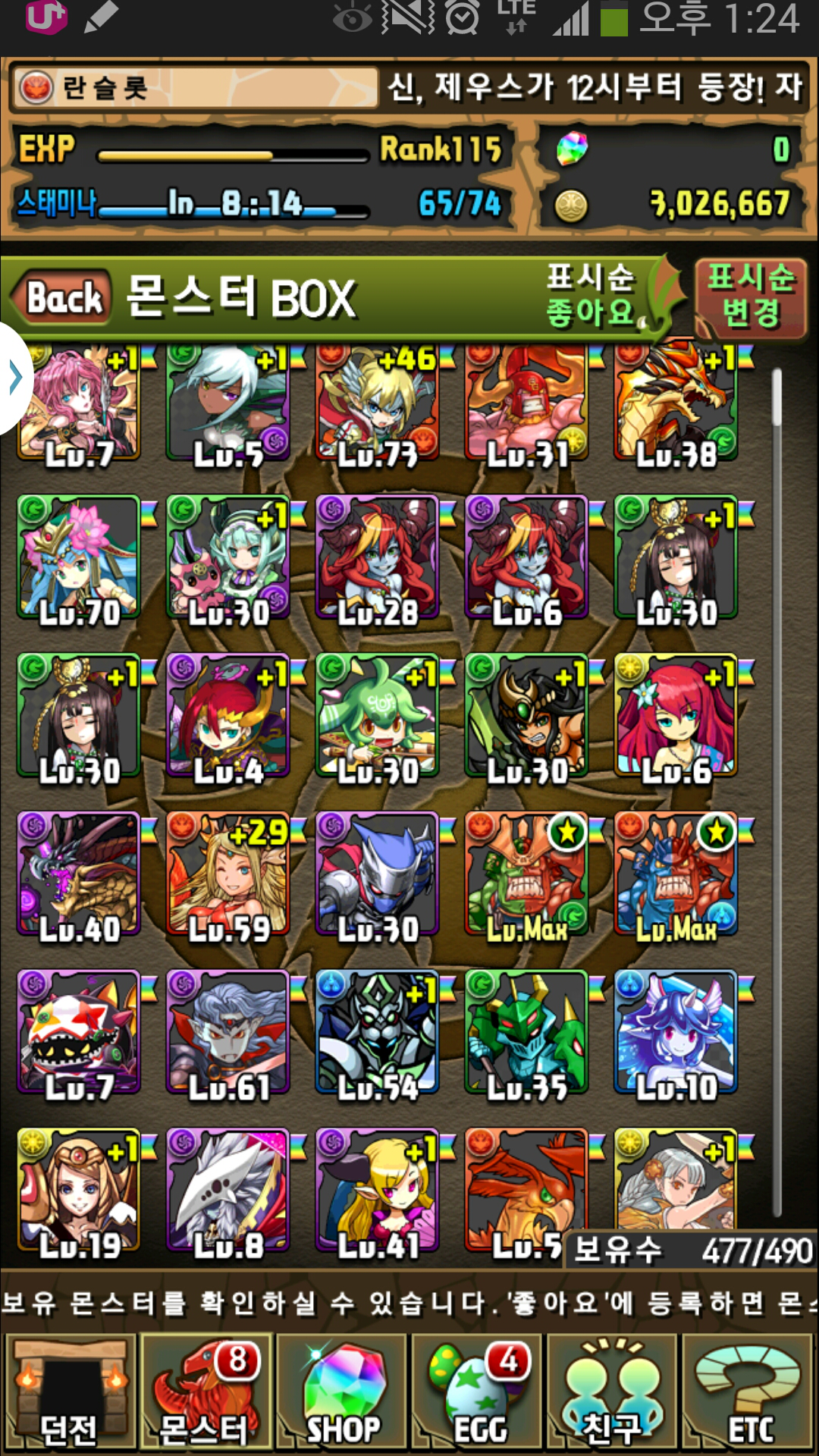Expand the side panel arrow handle
This screenshot has height=1456, width=819.
click(x=15, y=377)
